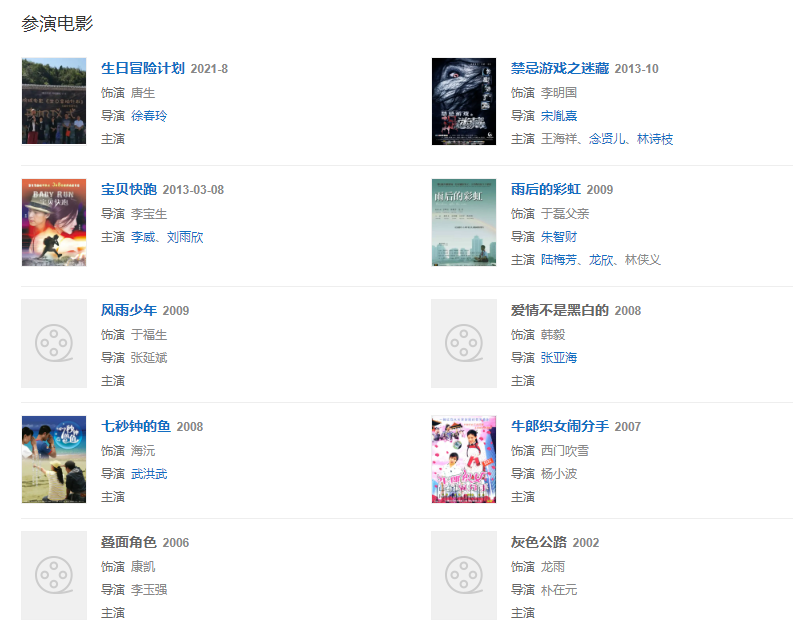
Task: Open the movie 生日冒险计划
Action: 143,69
